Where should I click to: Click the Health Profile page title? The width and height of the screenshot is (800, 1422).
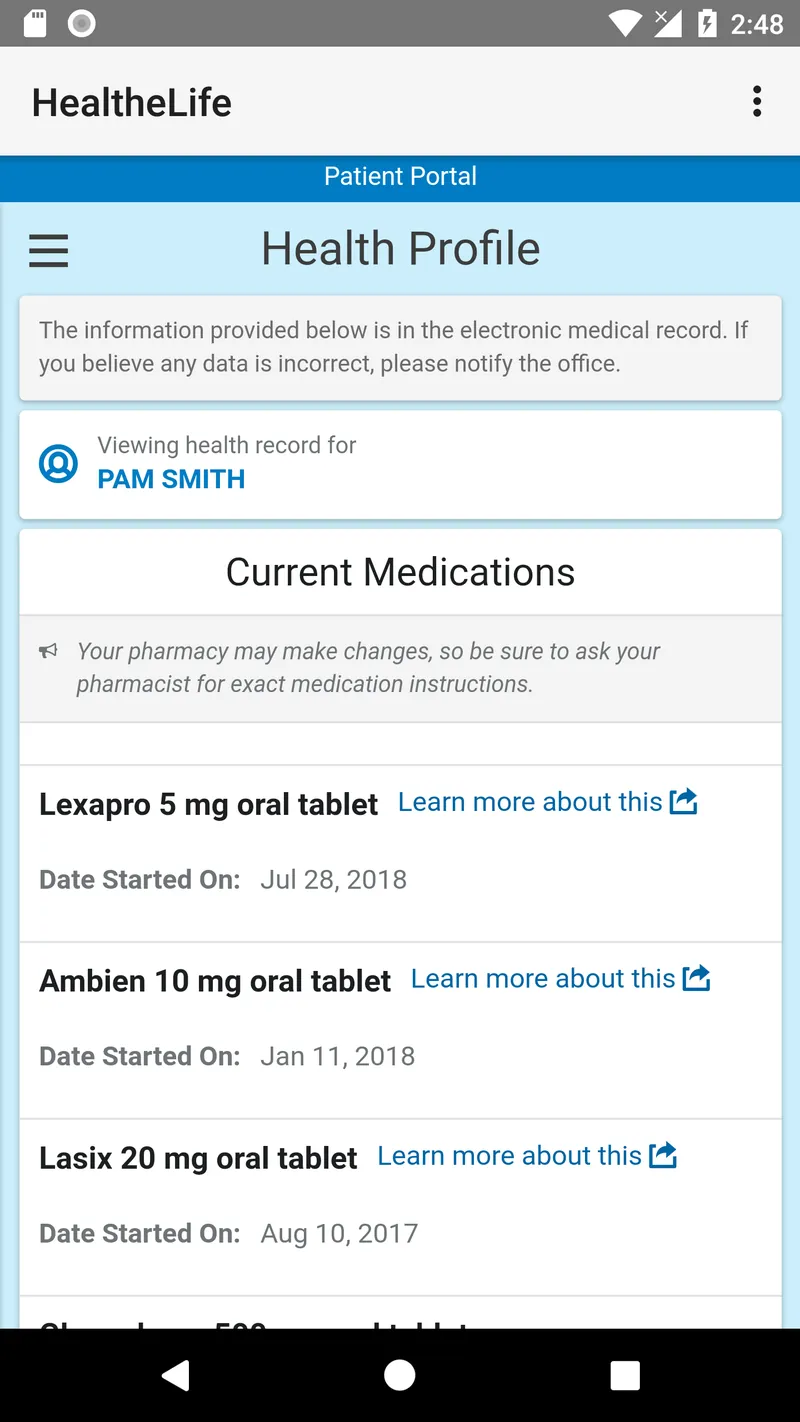[x=400, y=247]
